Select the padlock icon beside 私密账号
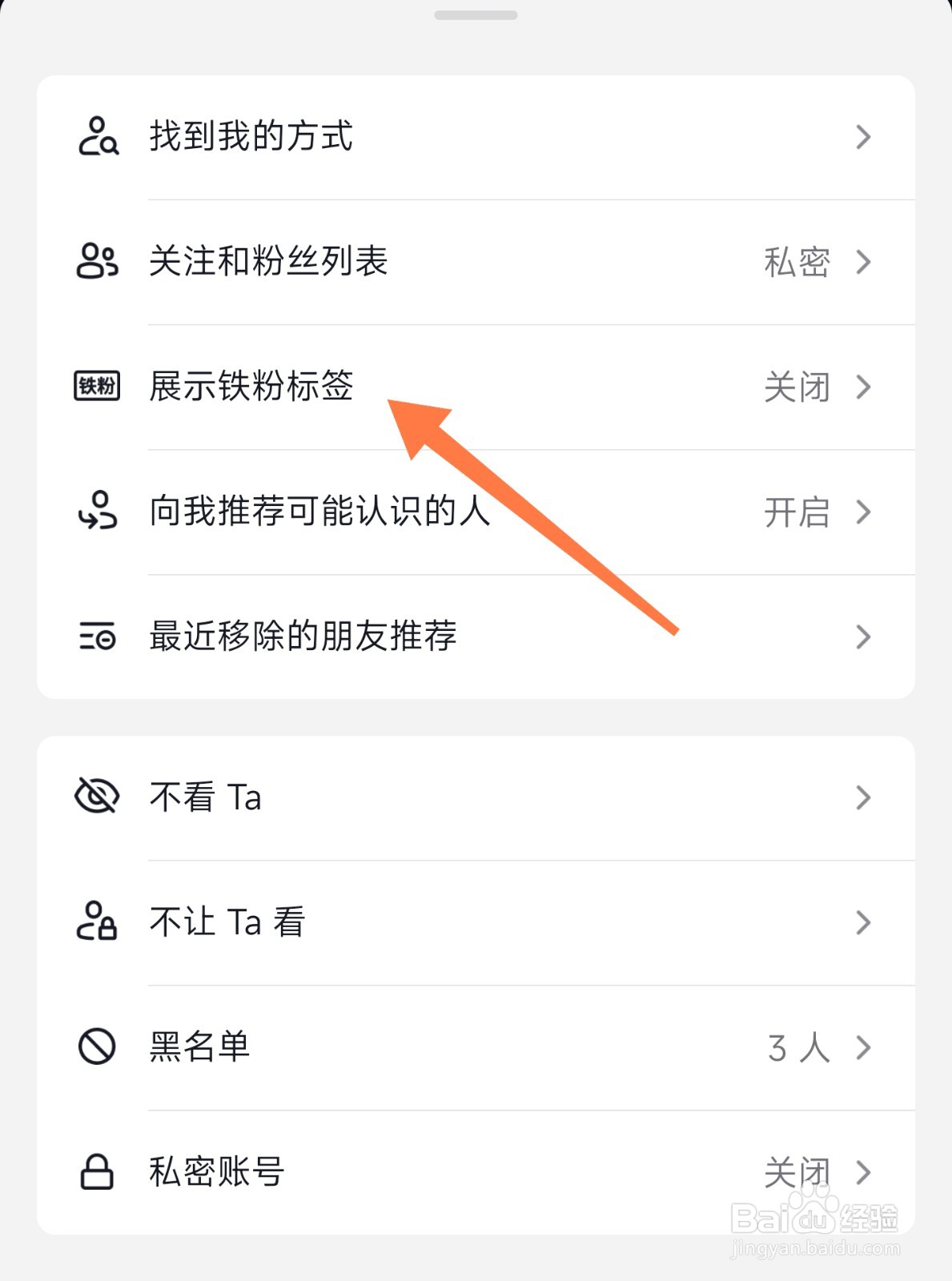 coord(98,1172)
